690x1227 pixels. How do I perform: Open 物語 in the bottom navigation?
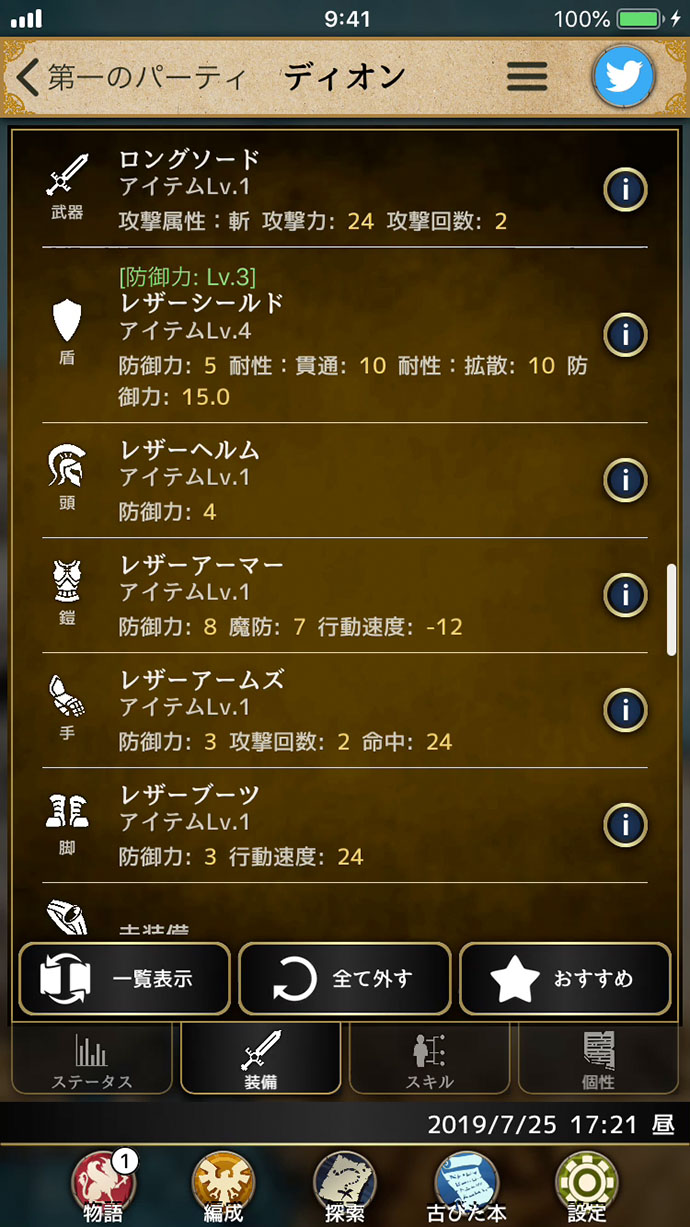click(102, 1188)
